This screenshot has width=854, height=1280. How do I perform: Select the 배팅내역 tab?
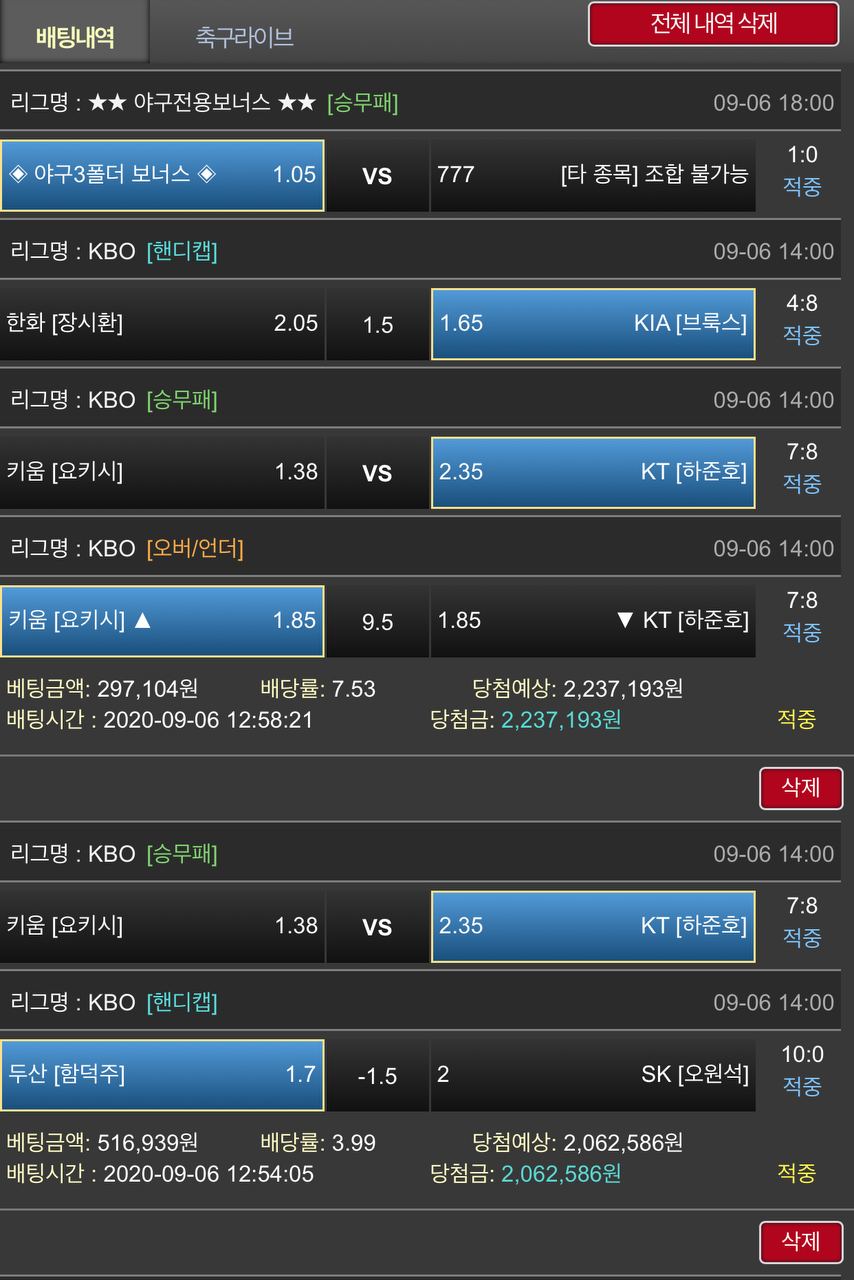(75, 37)
